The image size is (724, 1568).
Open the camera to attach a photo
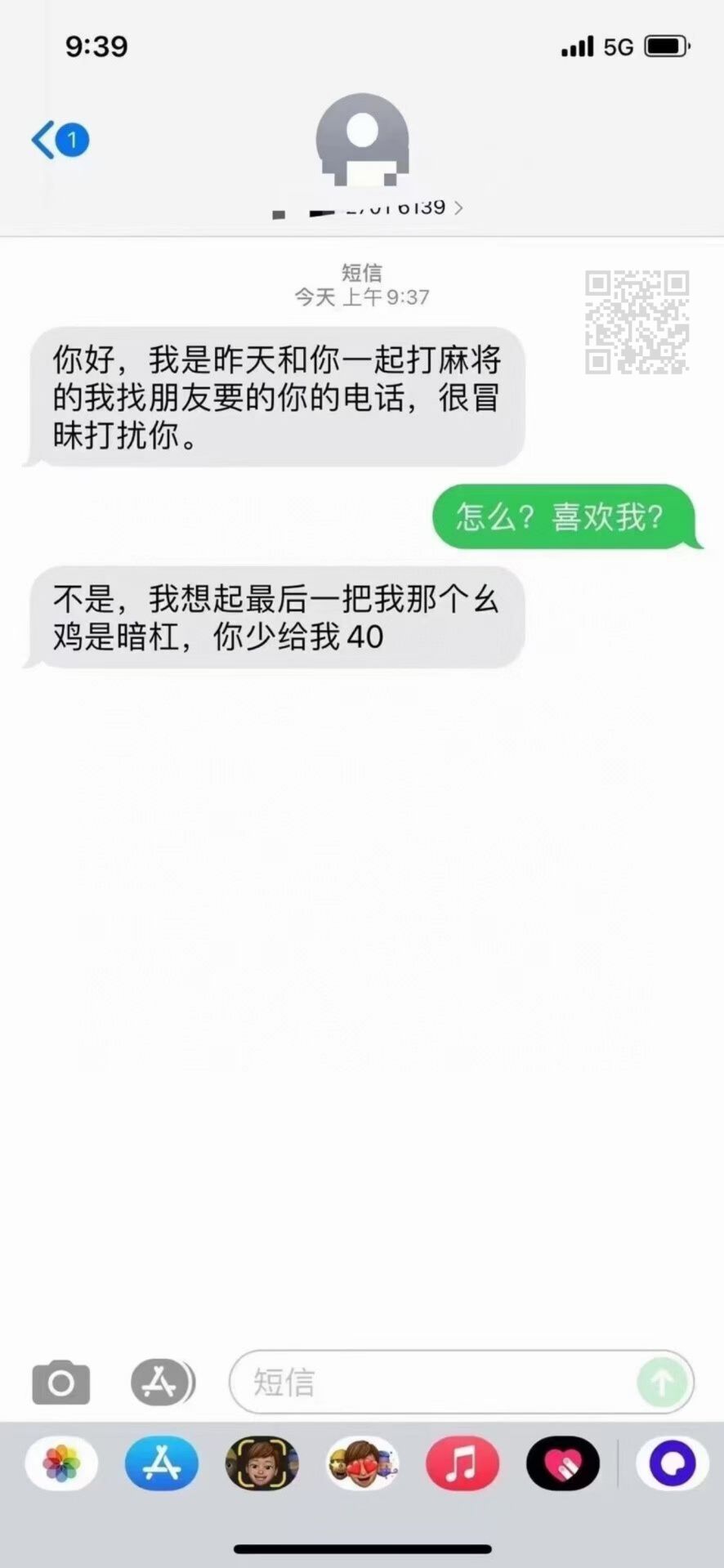pos(61,1383)
